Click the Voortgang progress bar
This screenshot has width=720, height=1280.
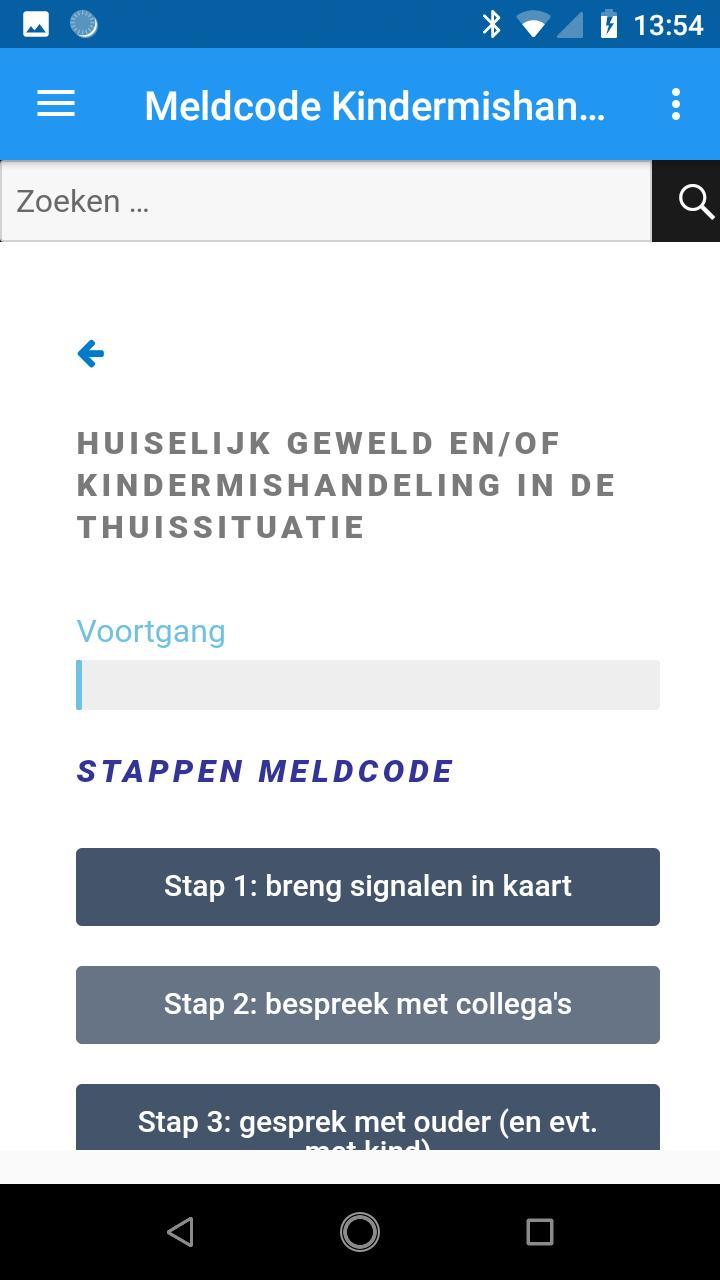pos(368,685)
